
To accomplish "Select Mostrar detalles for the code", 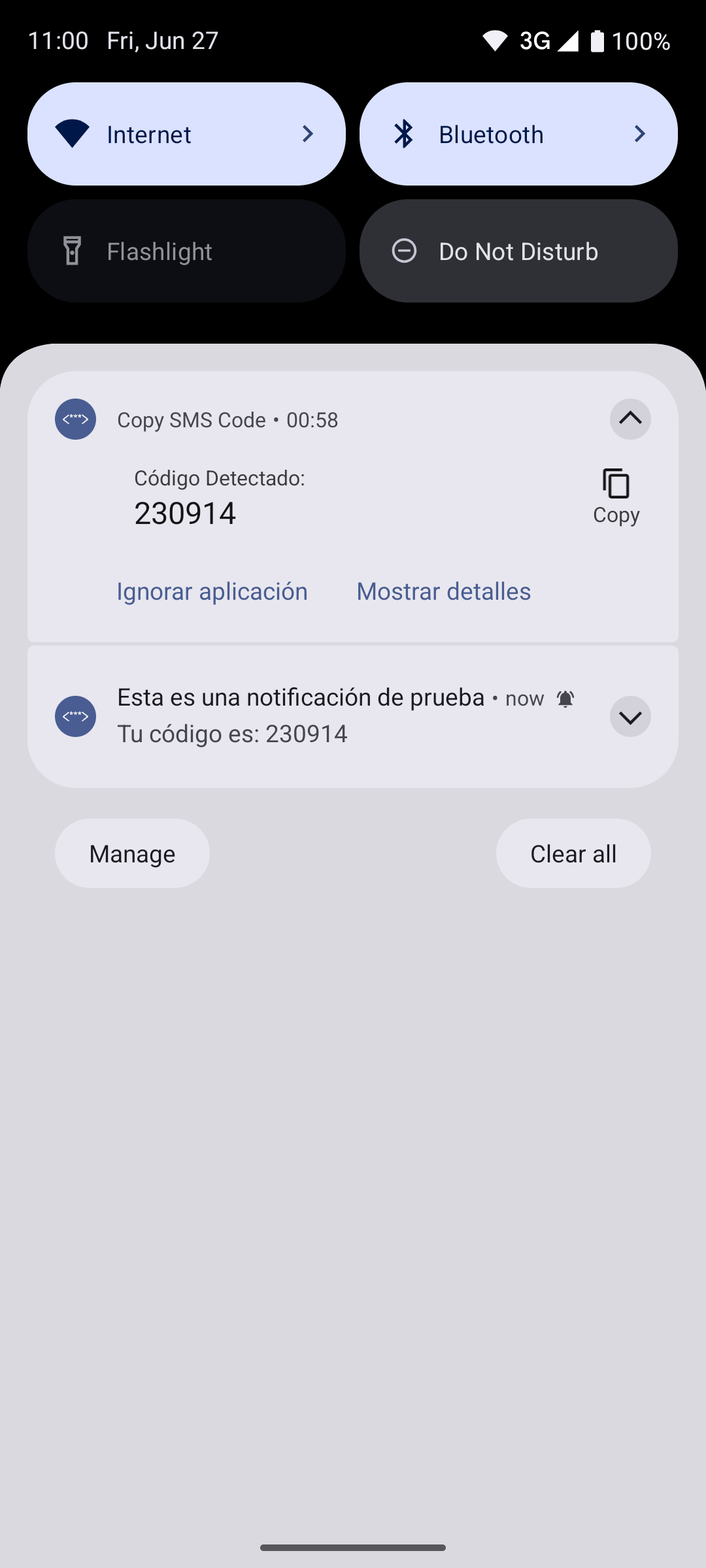I will click(x=443, y=591).
